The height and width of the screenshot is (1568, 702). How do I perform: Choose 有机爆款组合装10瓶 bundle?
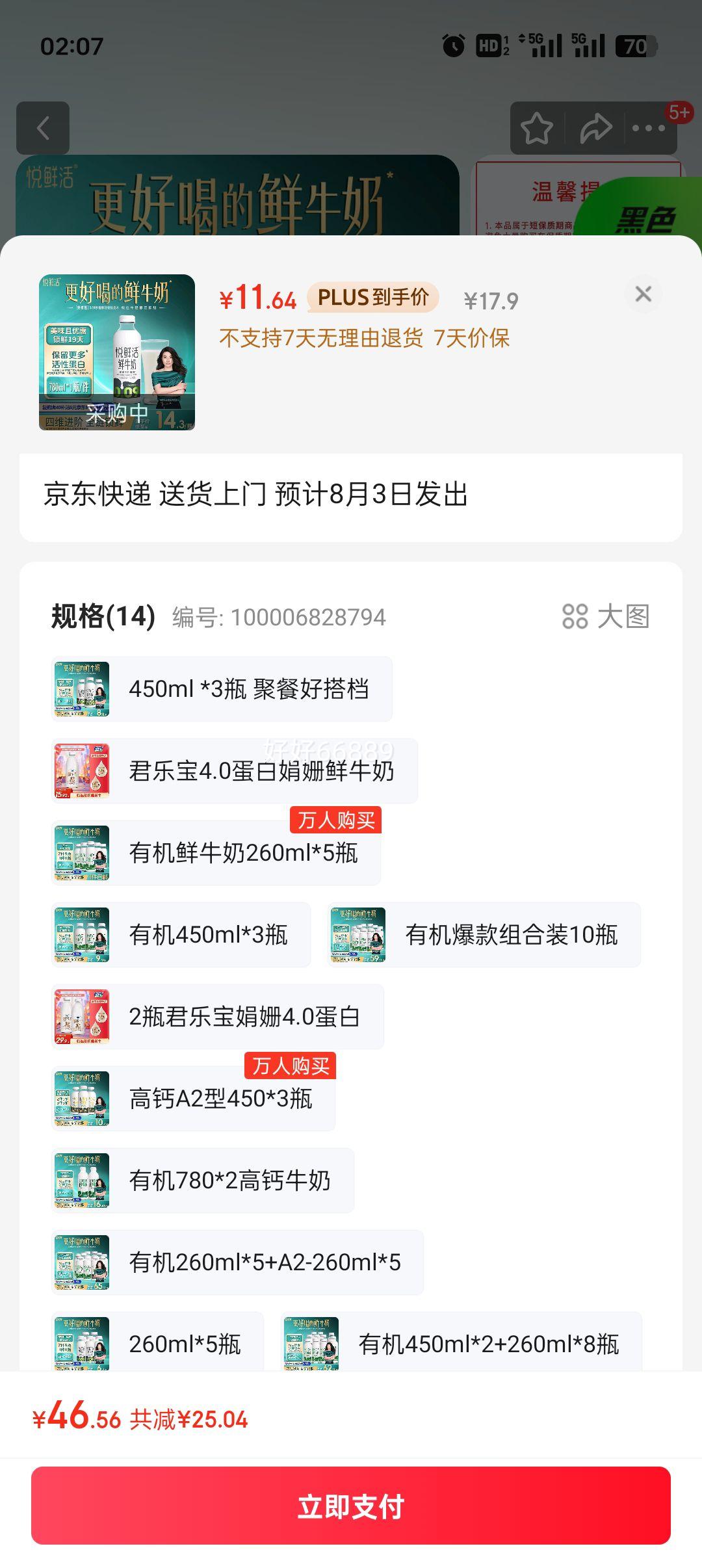(x=484, y=935)
